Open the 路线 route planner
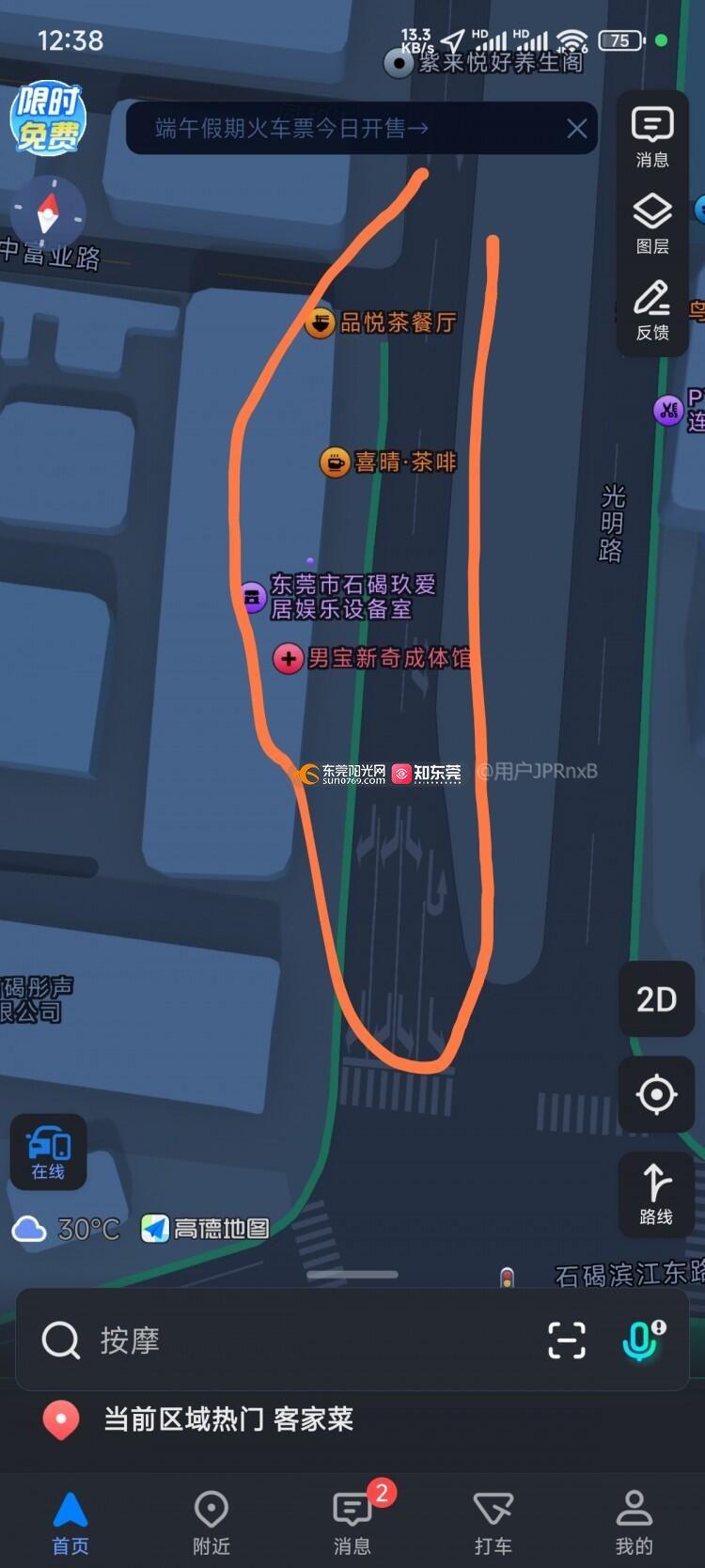 (655, 1192)
